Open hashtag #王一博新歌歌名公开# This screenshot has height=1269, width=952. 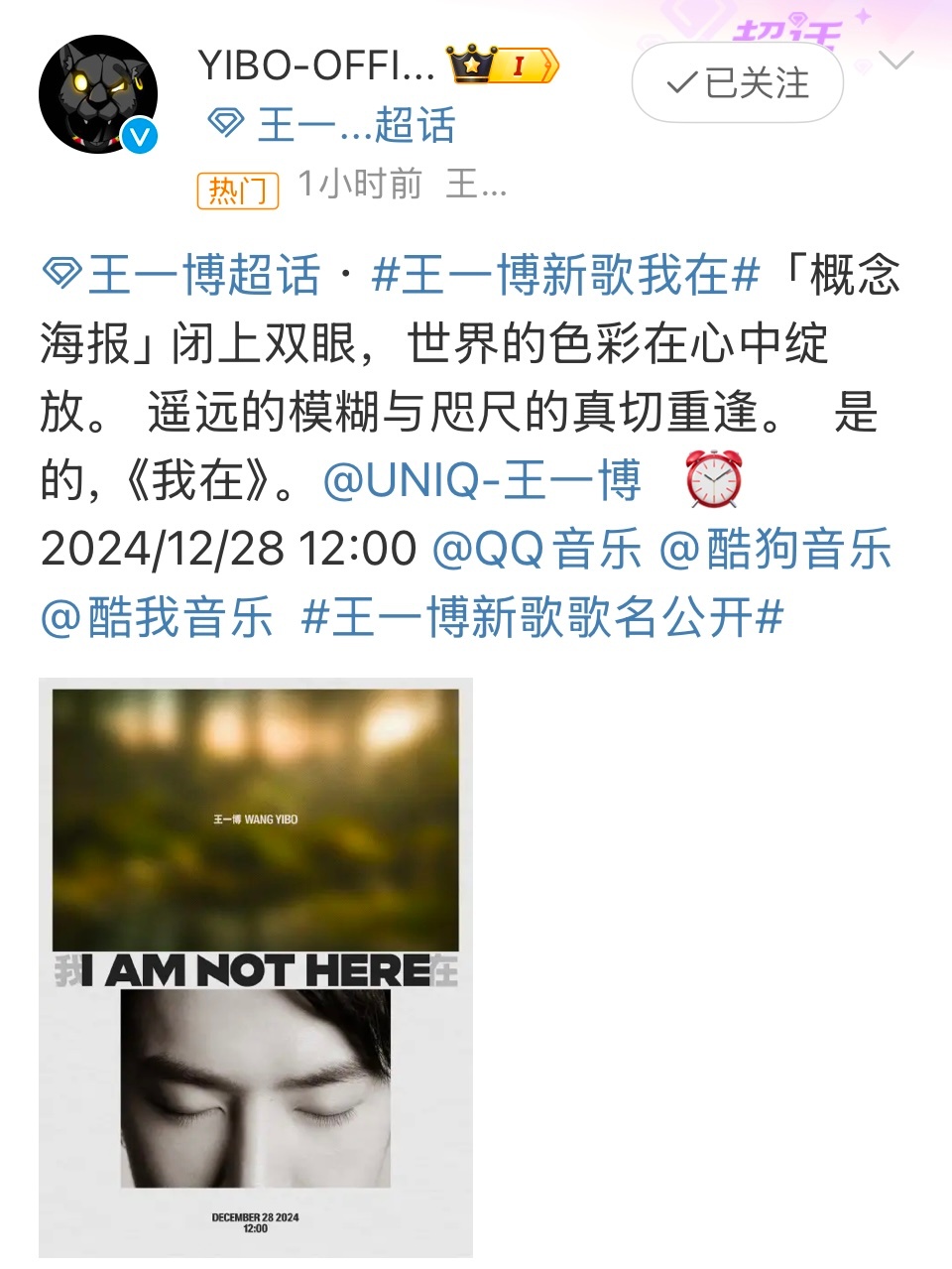(x=542, y=617)
